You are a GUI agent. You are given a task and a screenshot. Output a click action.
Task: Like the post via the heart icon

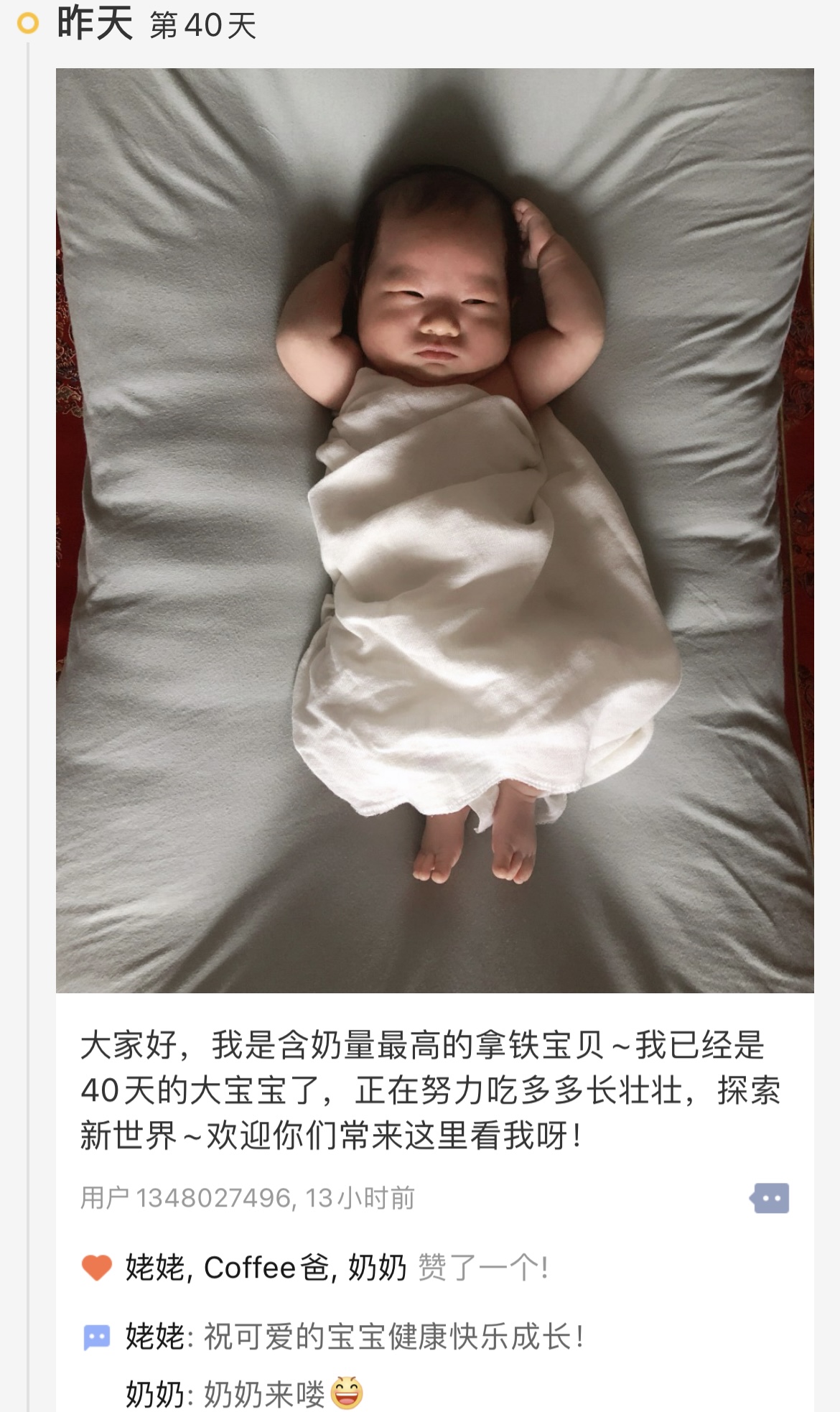click(x=97, y=1268)
